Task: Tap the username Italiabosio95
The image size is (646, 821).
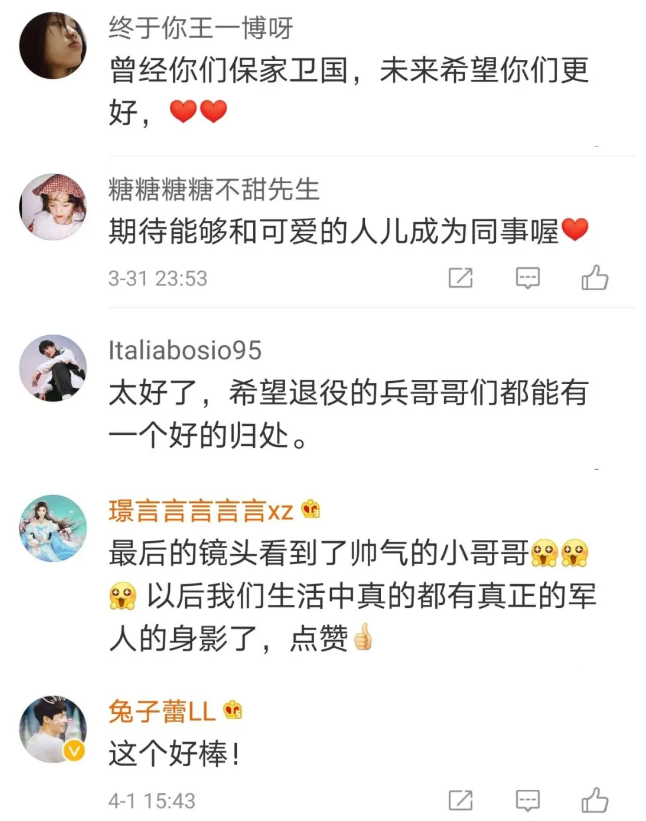Action: click(185, 350)
